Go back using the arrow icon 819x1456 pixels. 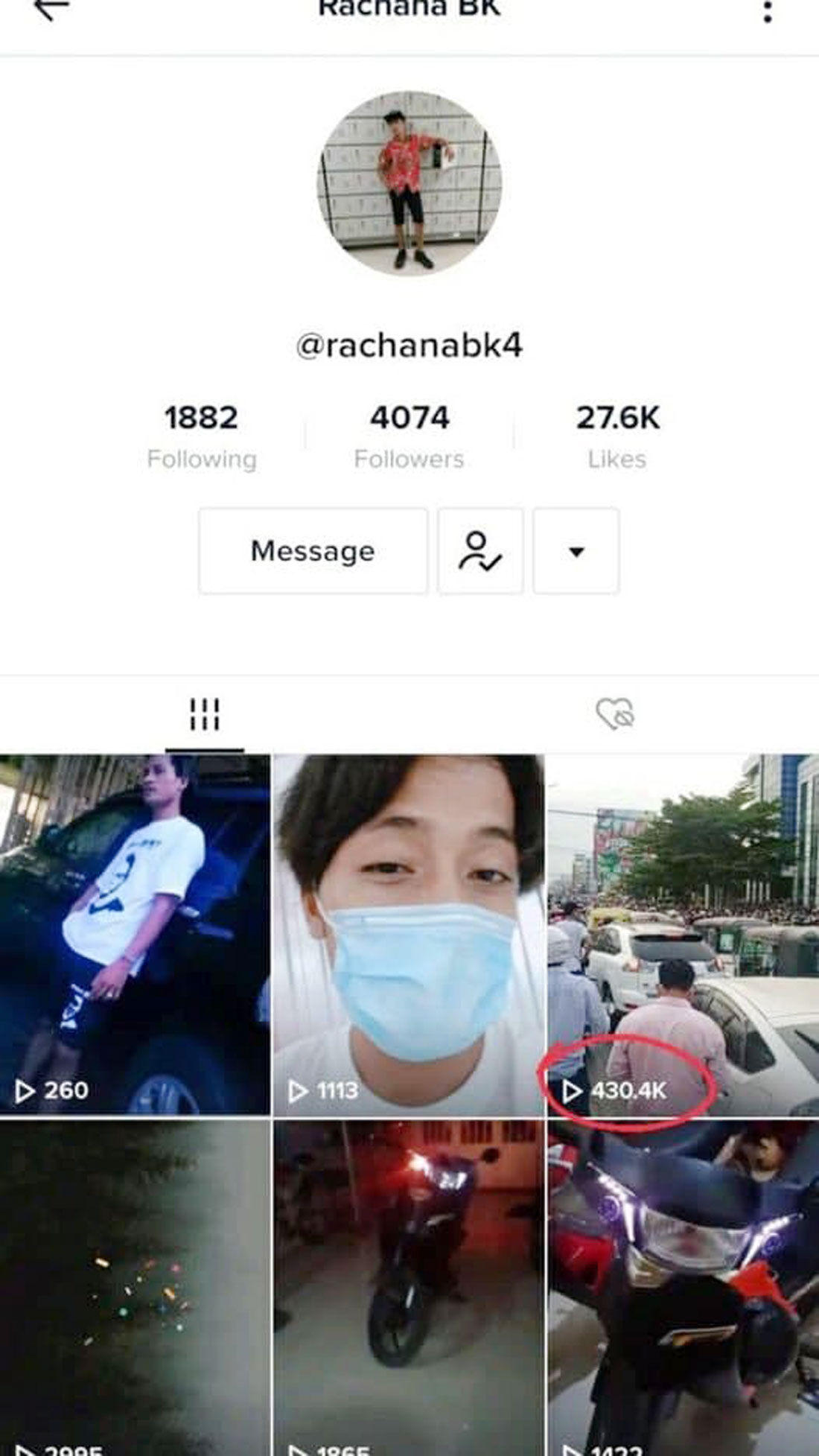(51, 9)
